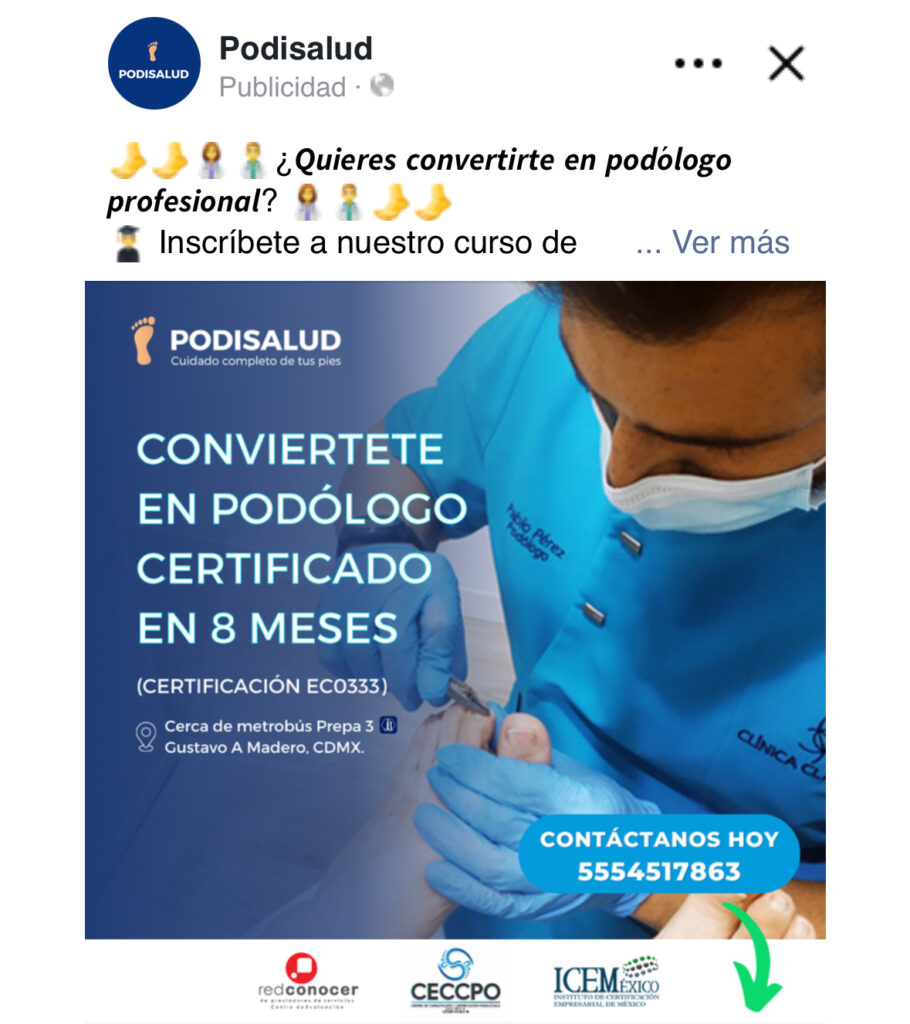Tap the Podisalud page name

point(295,48)
